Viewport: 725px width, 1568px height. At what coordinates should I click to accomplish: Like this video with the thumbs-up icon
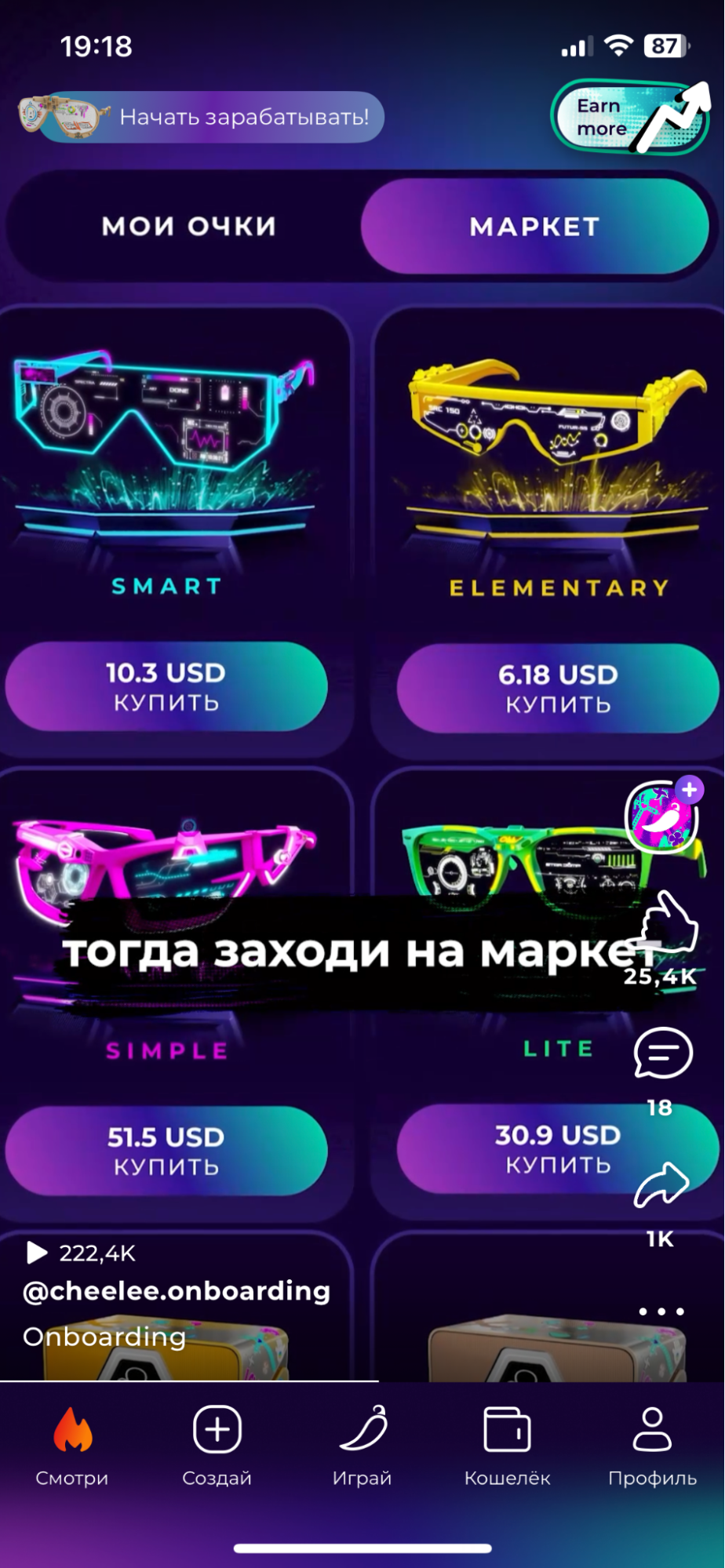pos(664,922)
